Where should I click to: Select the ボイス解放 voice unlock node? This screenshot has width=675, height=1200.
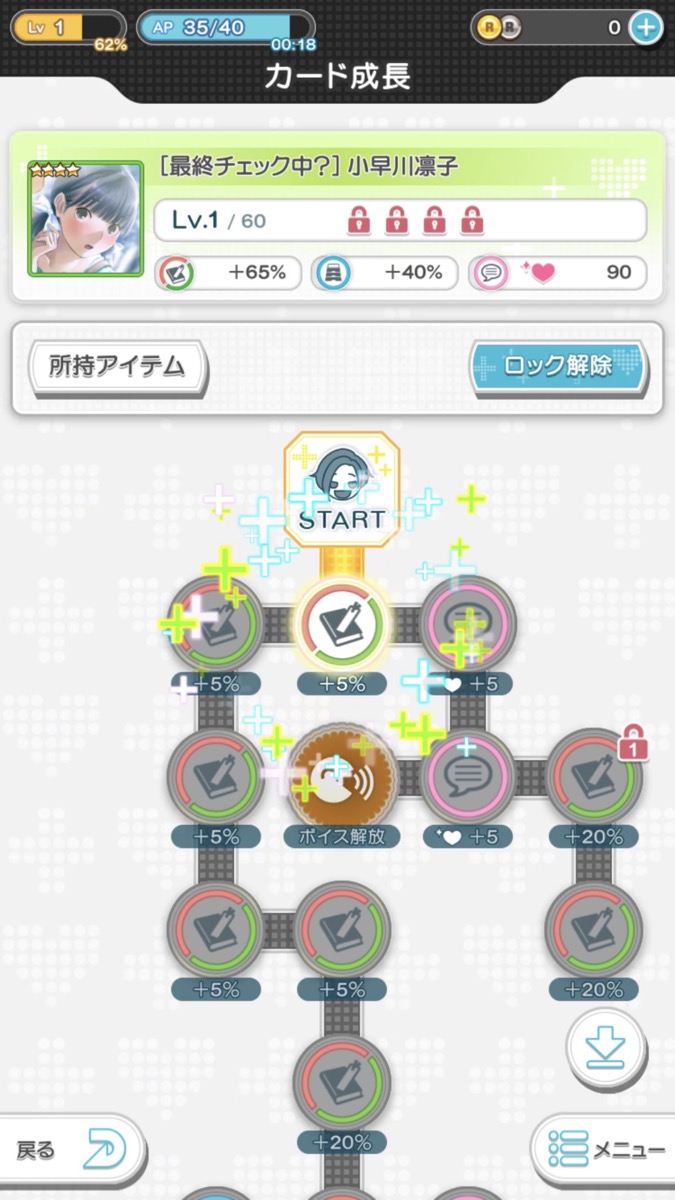tap(342, 779)
